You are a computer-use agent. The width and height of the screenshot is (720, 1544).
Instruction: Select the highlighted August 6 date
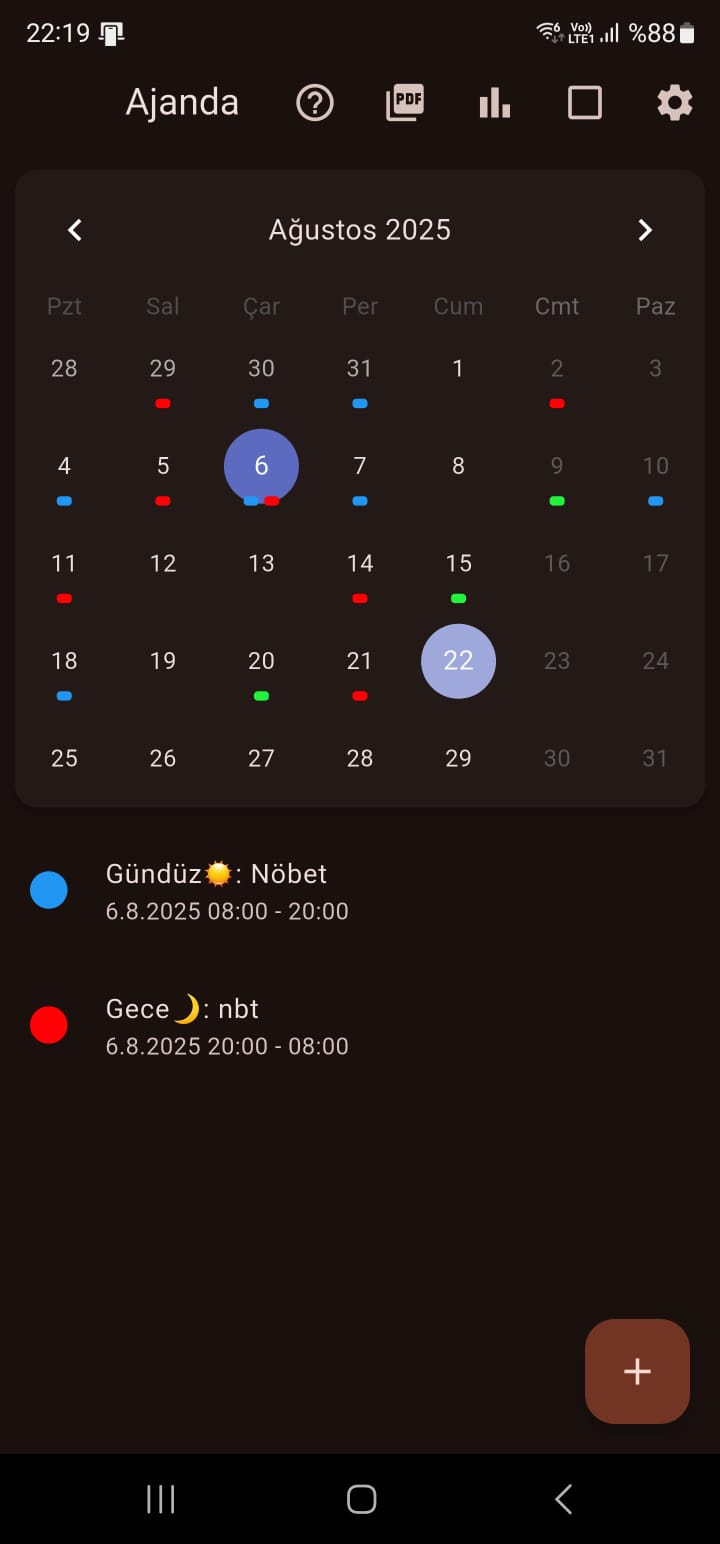click(x=261, y=465)
